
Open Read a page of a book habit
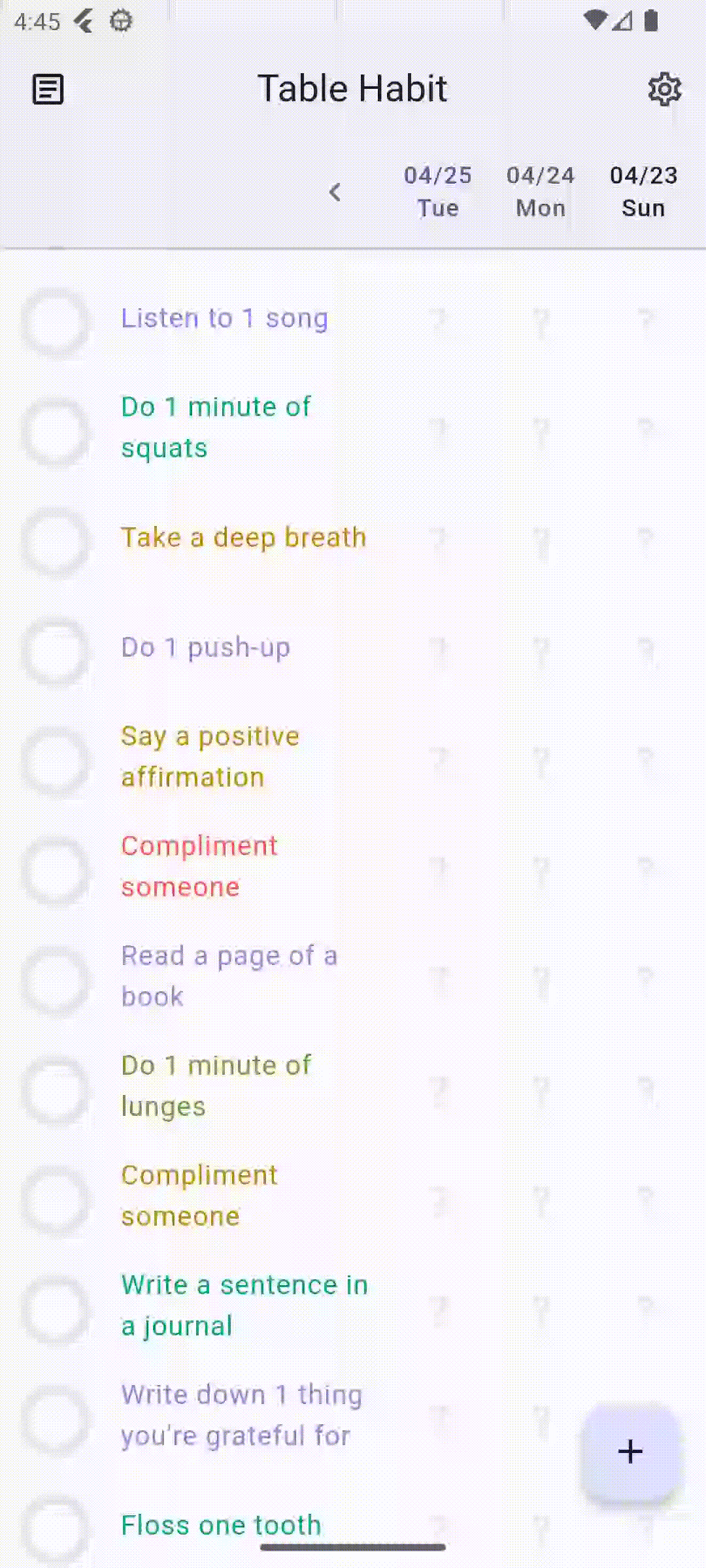pyautogui.click(x=229, y=976)
